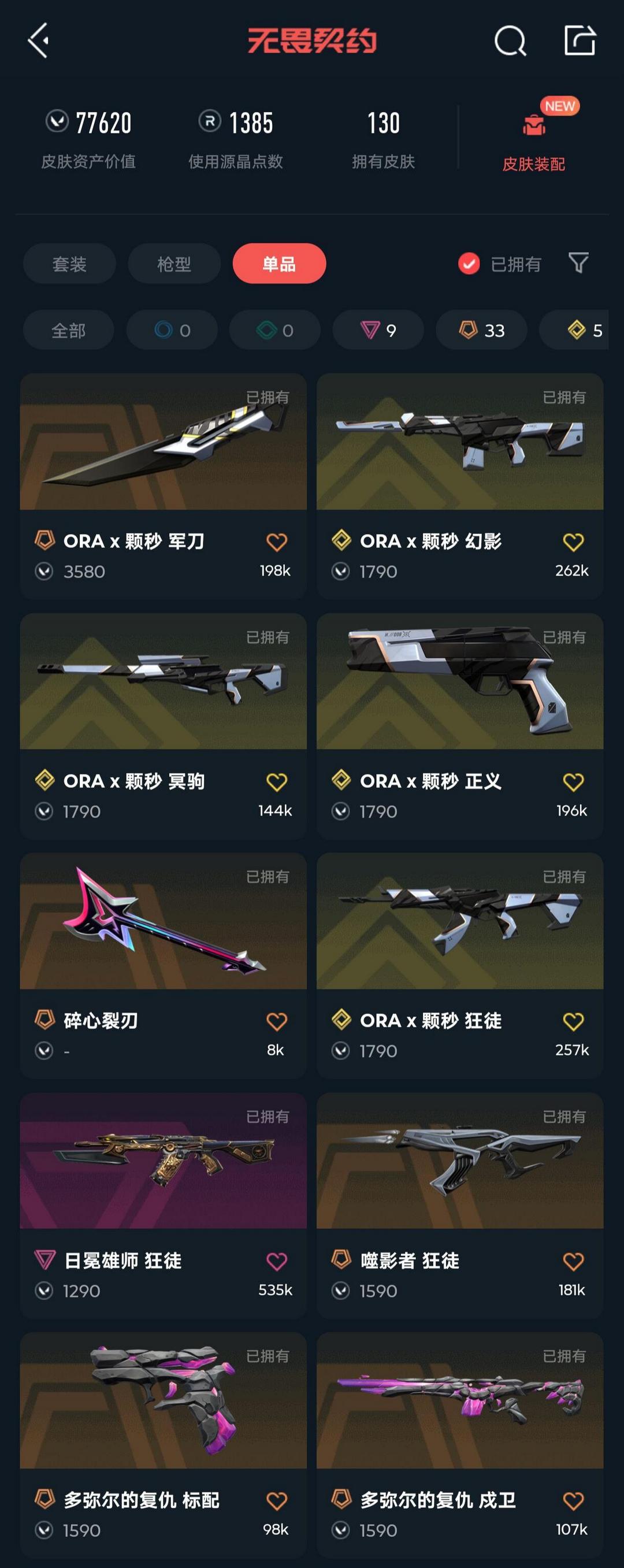Uncheck the 已拥有 owned filter
Viewport: 624px width, 1568px height.
click(x=499, y=264)
